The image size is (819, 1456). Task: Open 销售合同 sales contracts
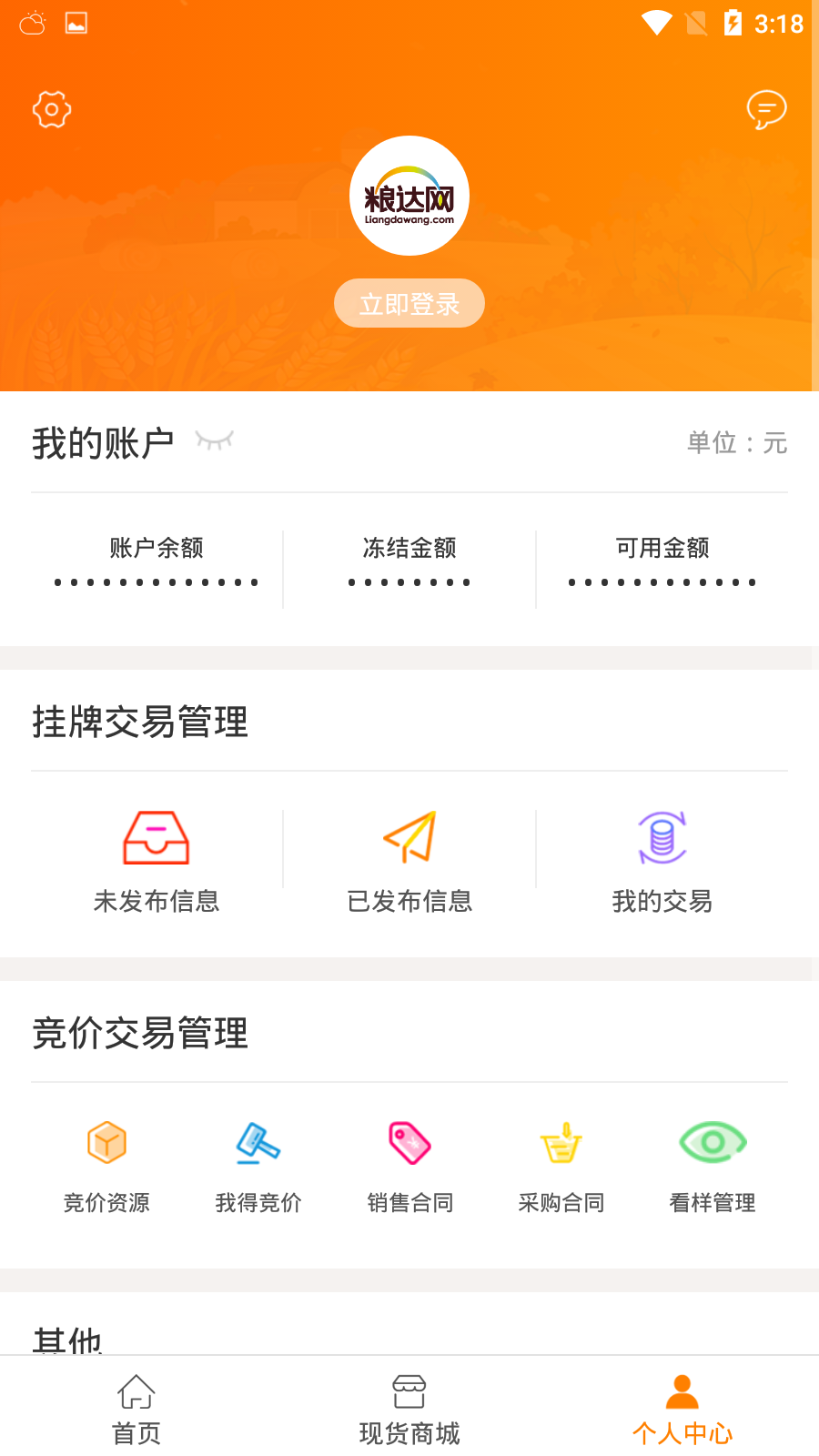tap(409, 1167)
